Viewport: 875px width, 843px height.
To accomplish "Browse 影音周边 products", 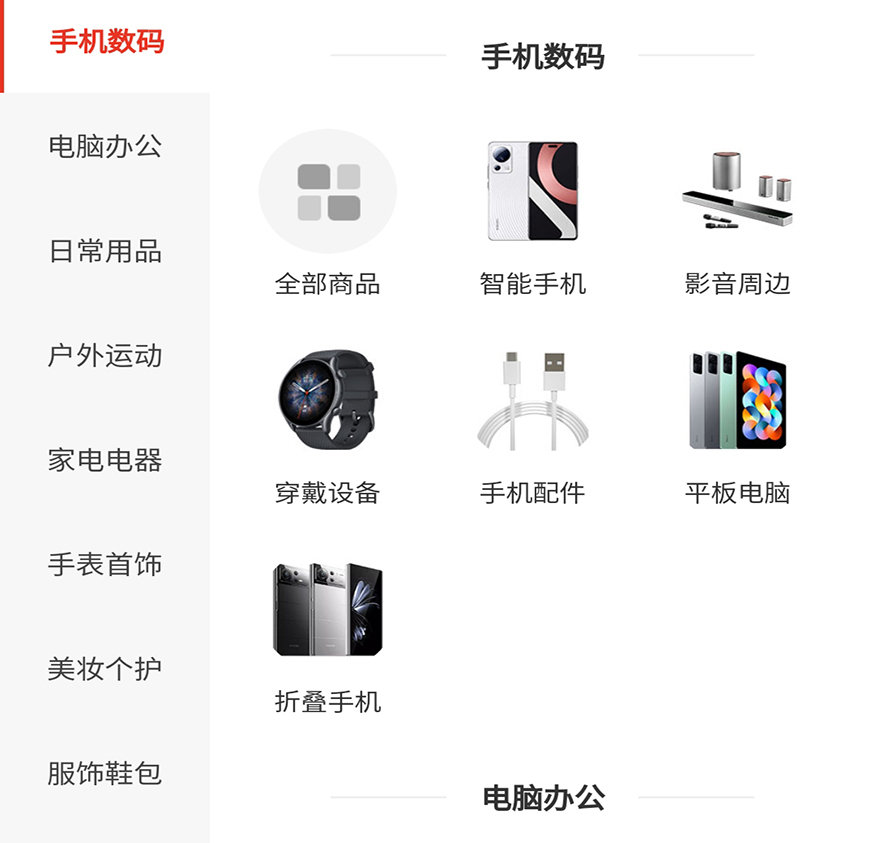I will click(738, 212).
